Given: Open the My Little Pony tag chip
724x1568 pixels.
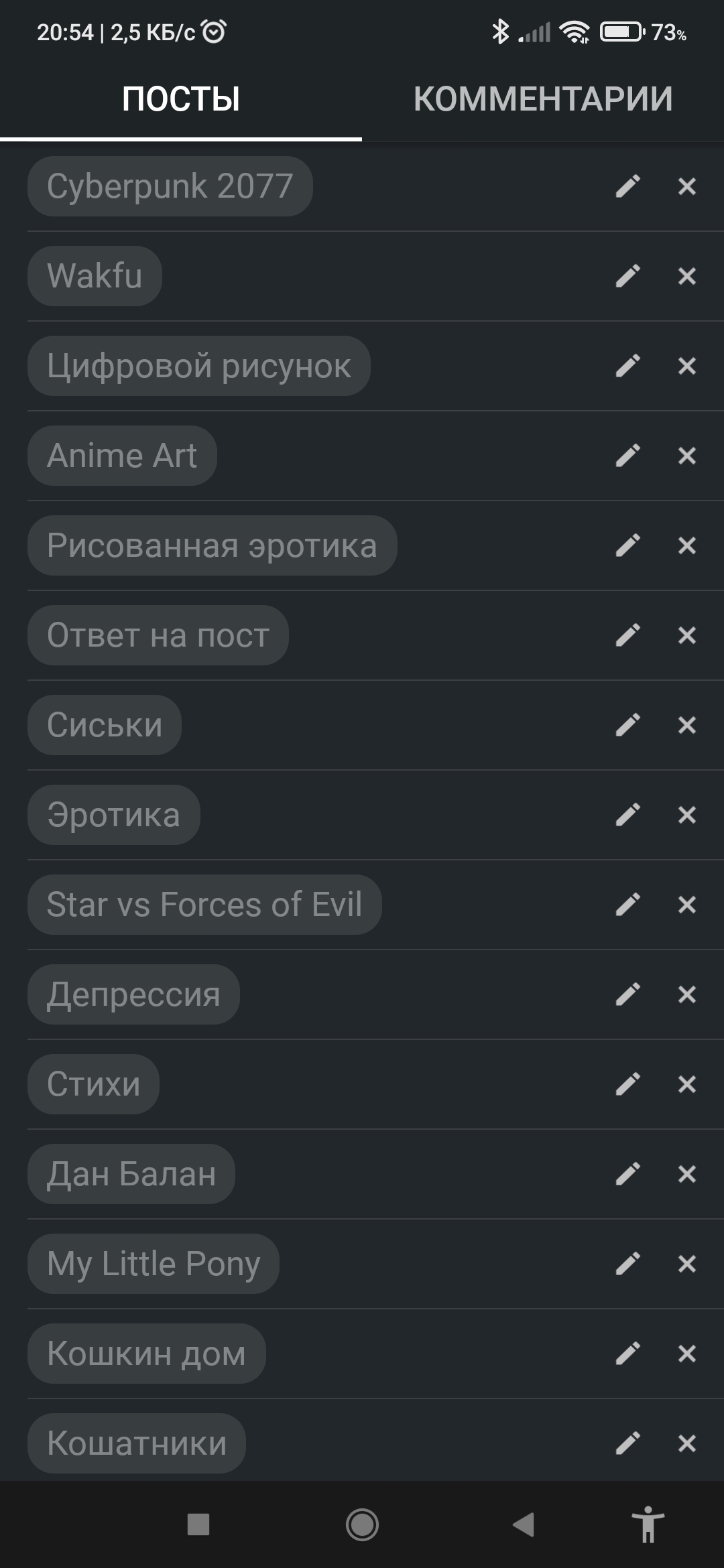Looking at the screenshot, I should click(154, 1264).
